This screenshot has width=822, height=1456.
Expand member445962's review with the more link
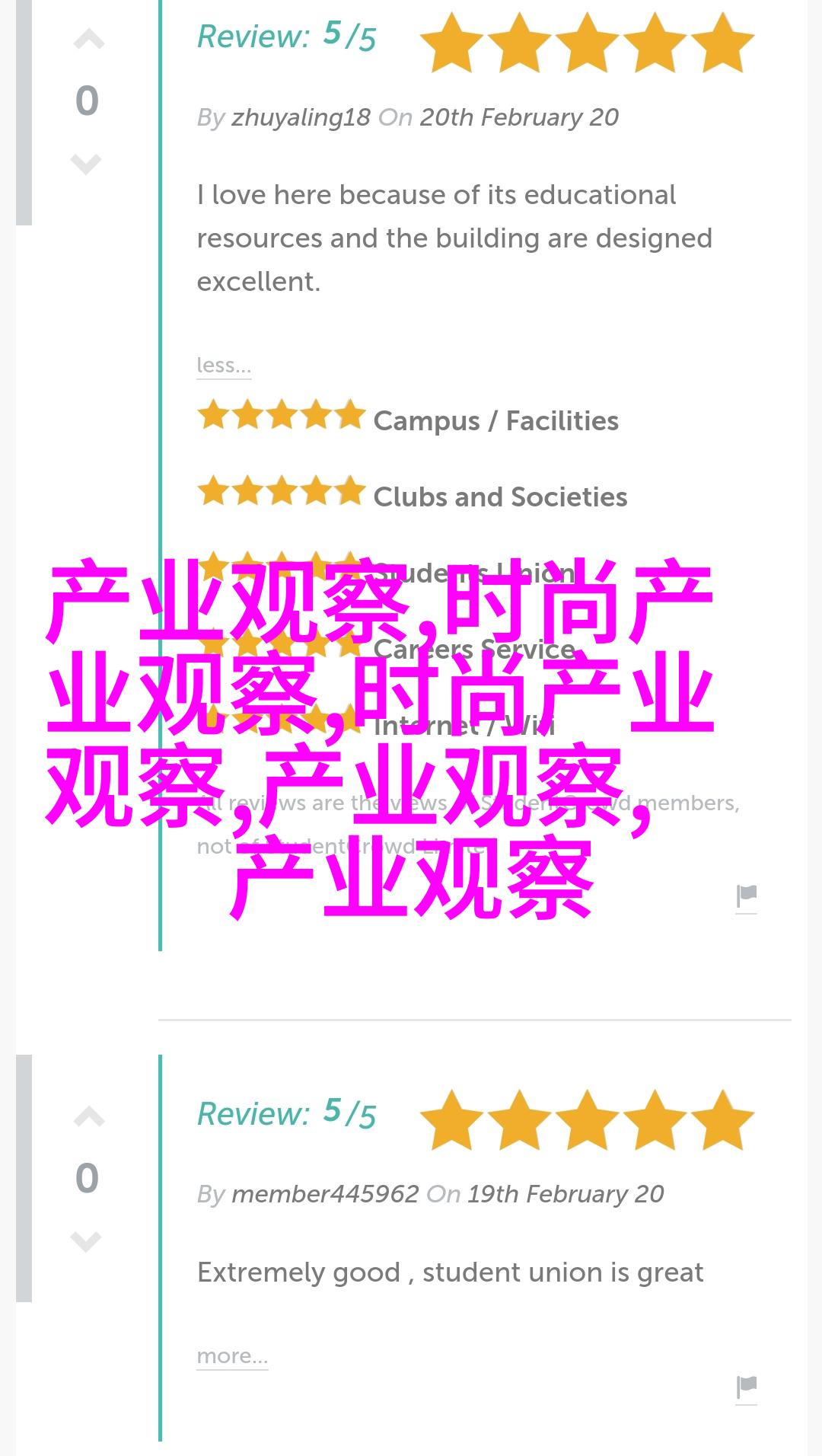[232, 1356]
